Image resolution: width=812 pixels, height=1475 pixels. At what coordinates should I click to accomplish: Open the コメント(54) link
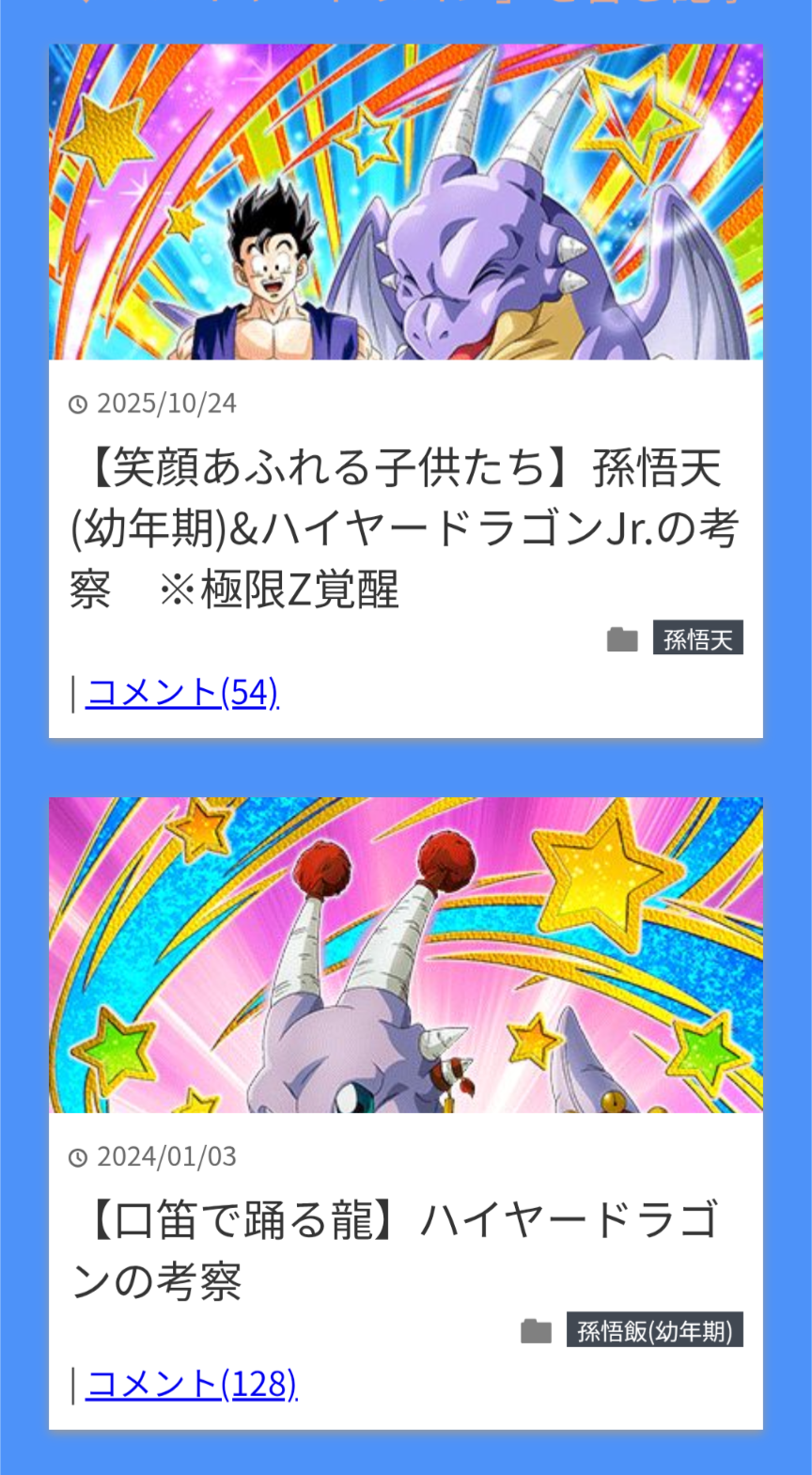[182, 693]
